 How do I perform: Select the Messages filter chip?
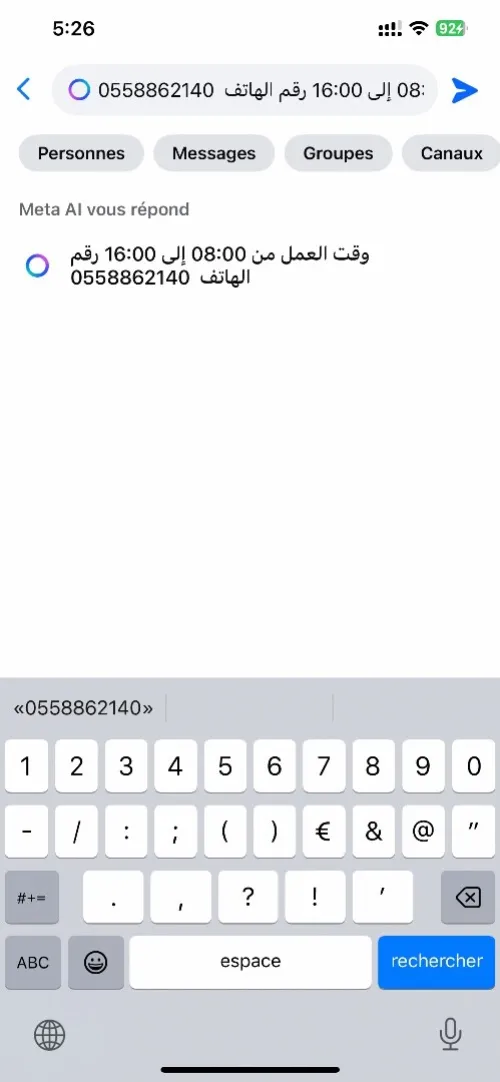click(x=214, y=153)
